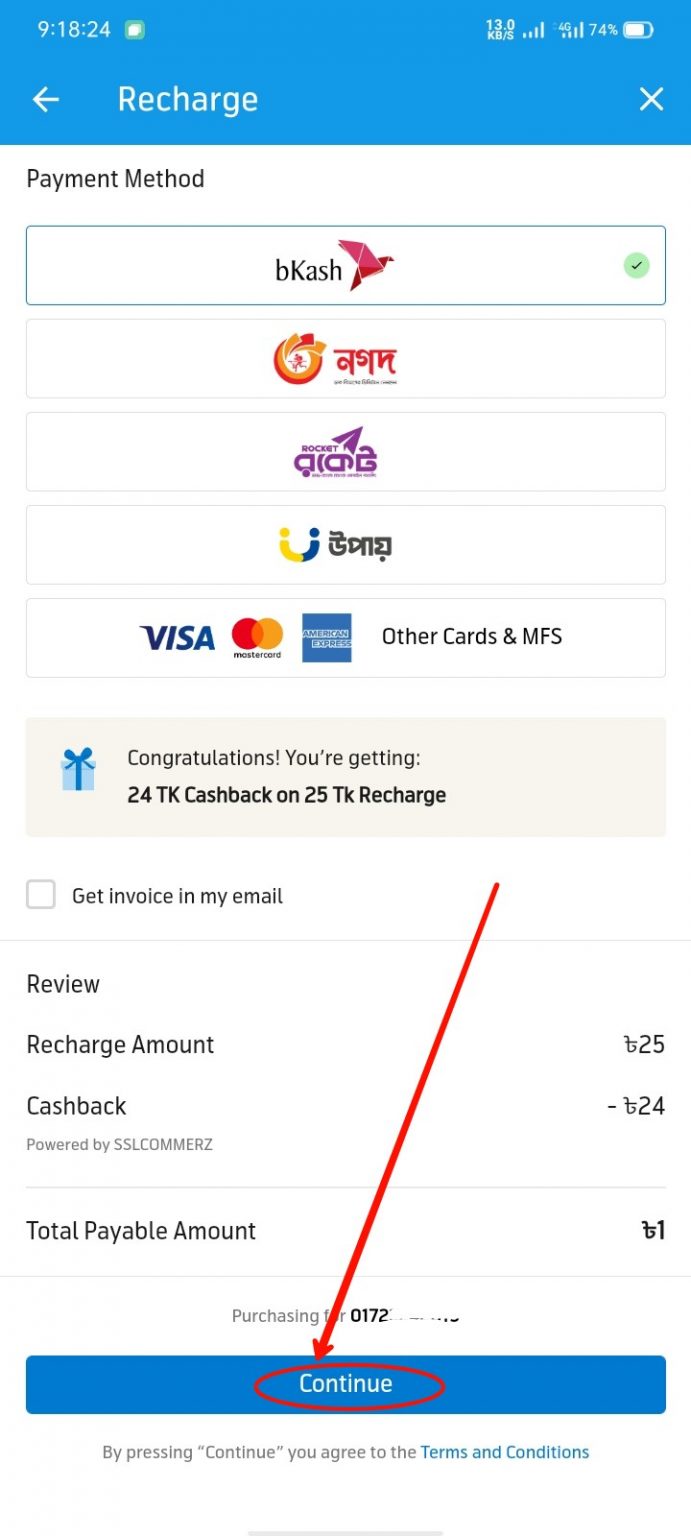Select bKash as payment method
Screen dimensions: 691x1536
pyautogui.click(x=345, y=265)
